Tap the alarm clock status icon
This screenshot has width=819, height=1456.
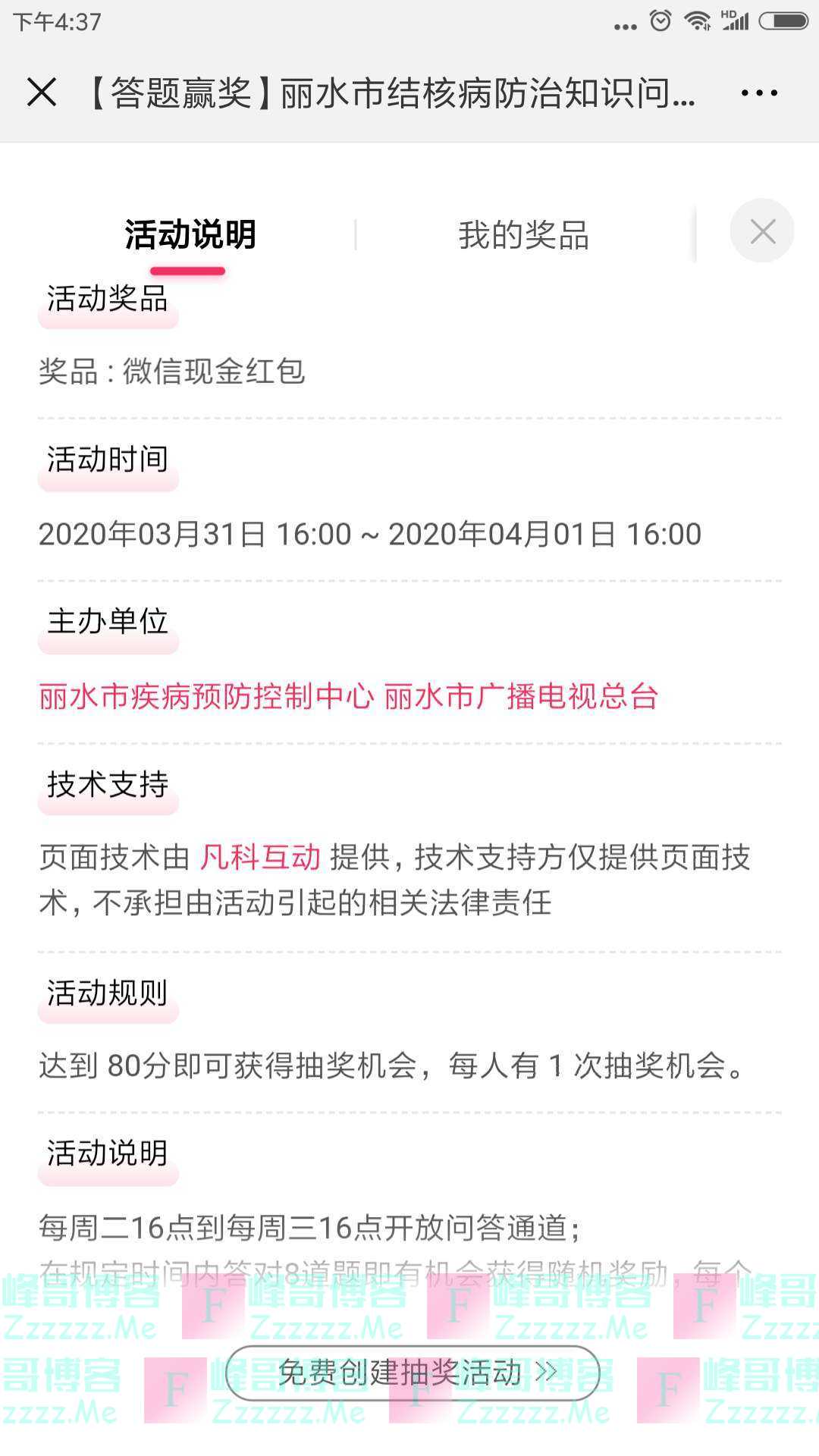pos(658,20)
